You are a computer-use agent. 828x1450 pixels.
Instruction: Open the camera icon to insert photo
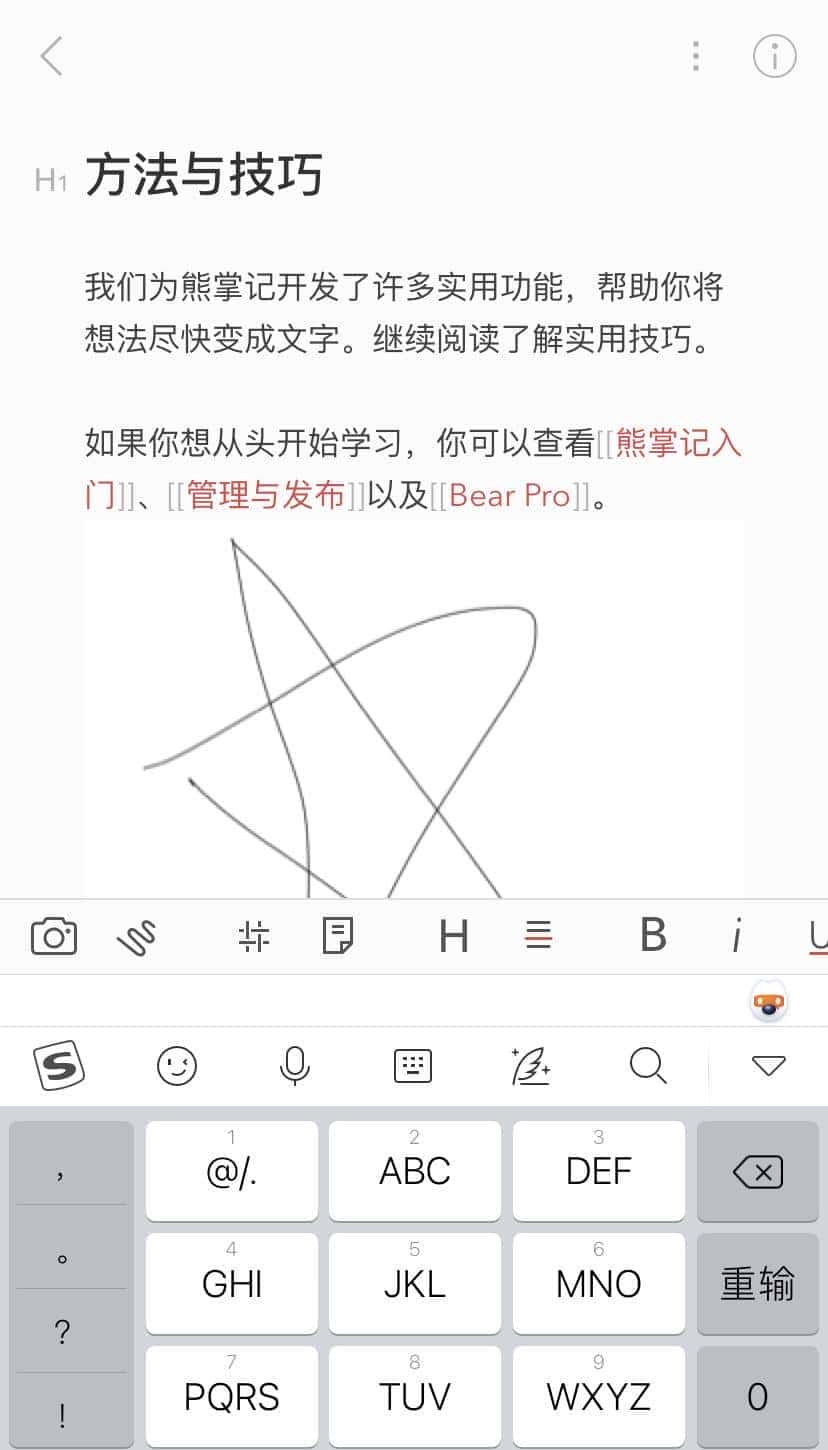pos(54,936)
